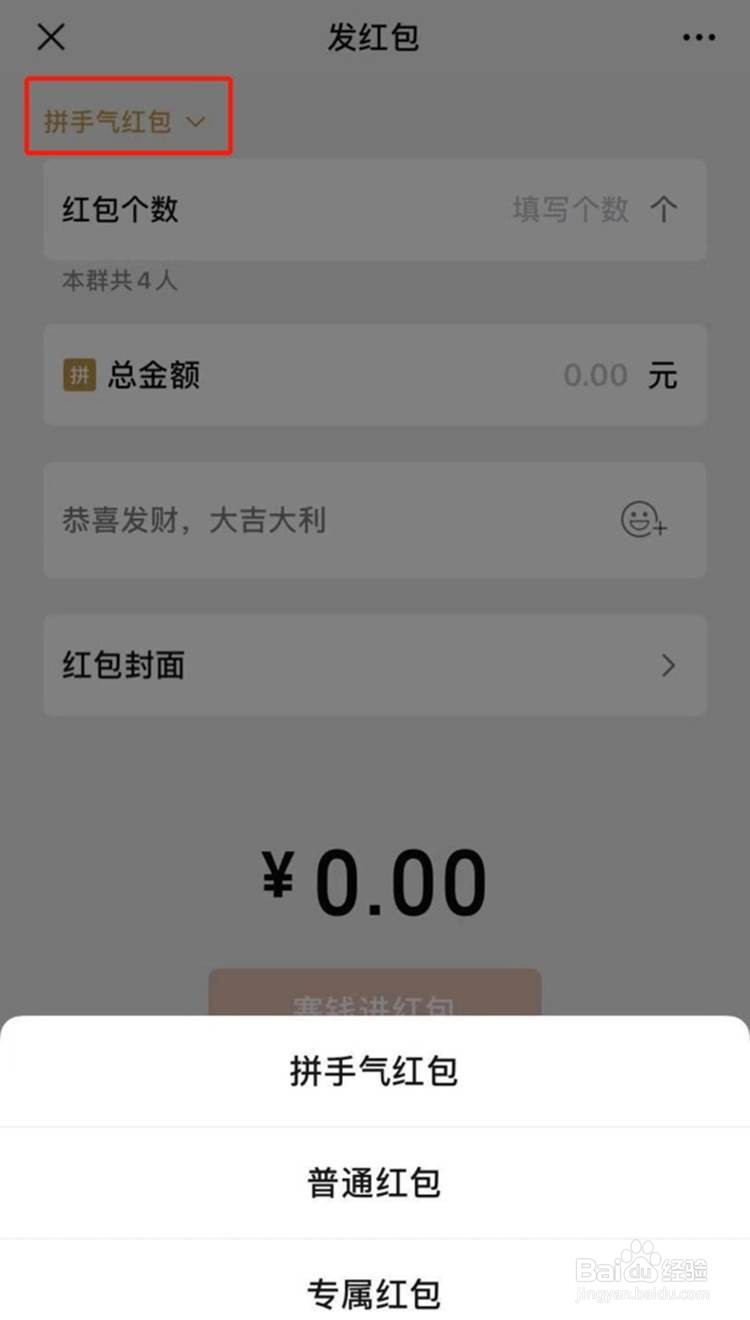Image resolution: width=750 pixels, height=1320 pixels.
Task: Choose 专属红包 option
Action: (x=375, y=1293)
